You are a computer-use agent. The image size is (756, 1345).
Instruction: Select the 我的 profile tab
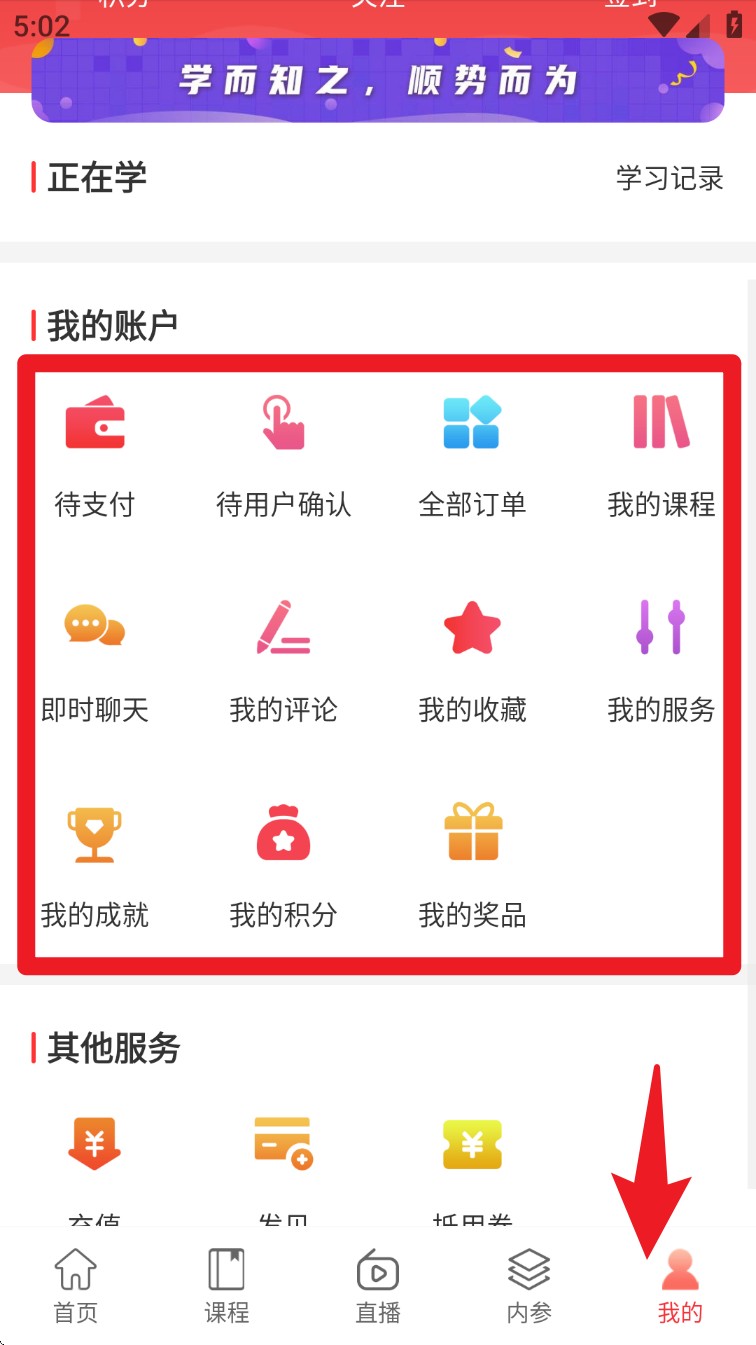point(680,1286)
